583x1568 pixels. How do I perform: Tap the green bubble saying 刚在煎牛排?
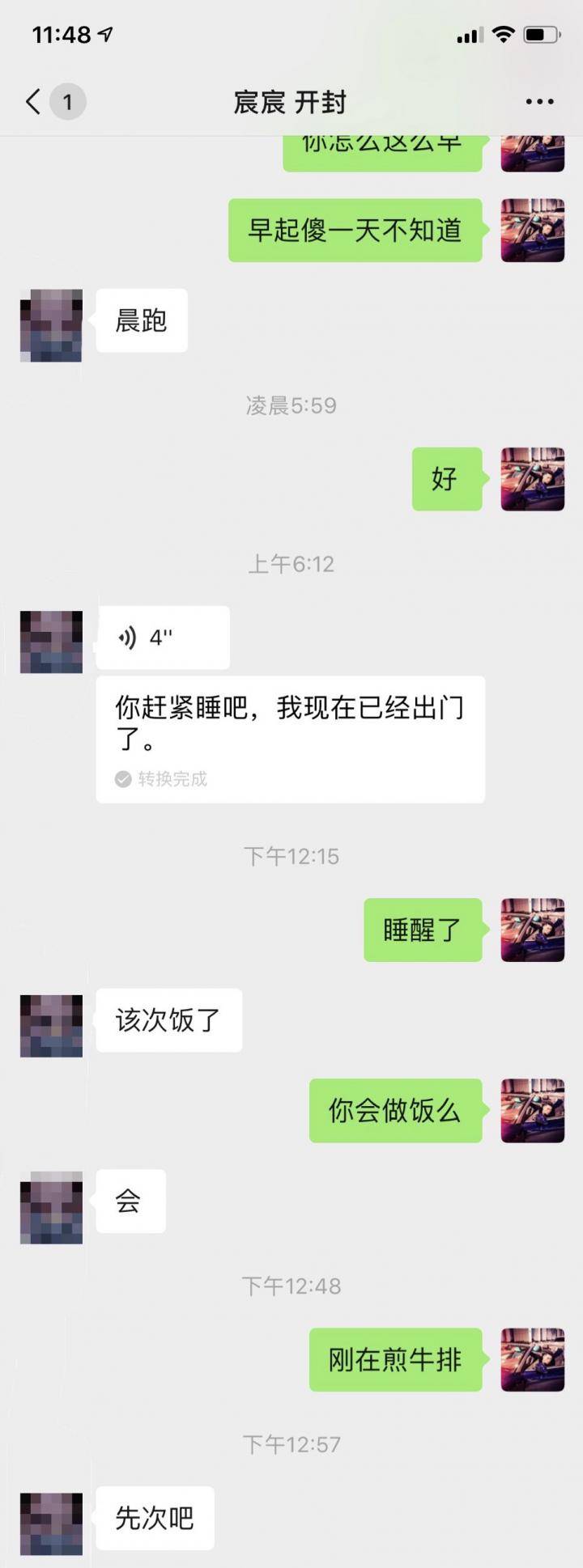tap(394, 1361)
